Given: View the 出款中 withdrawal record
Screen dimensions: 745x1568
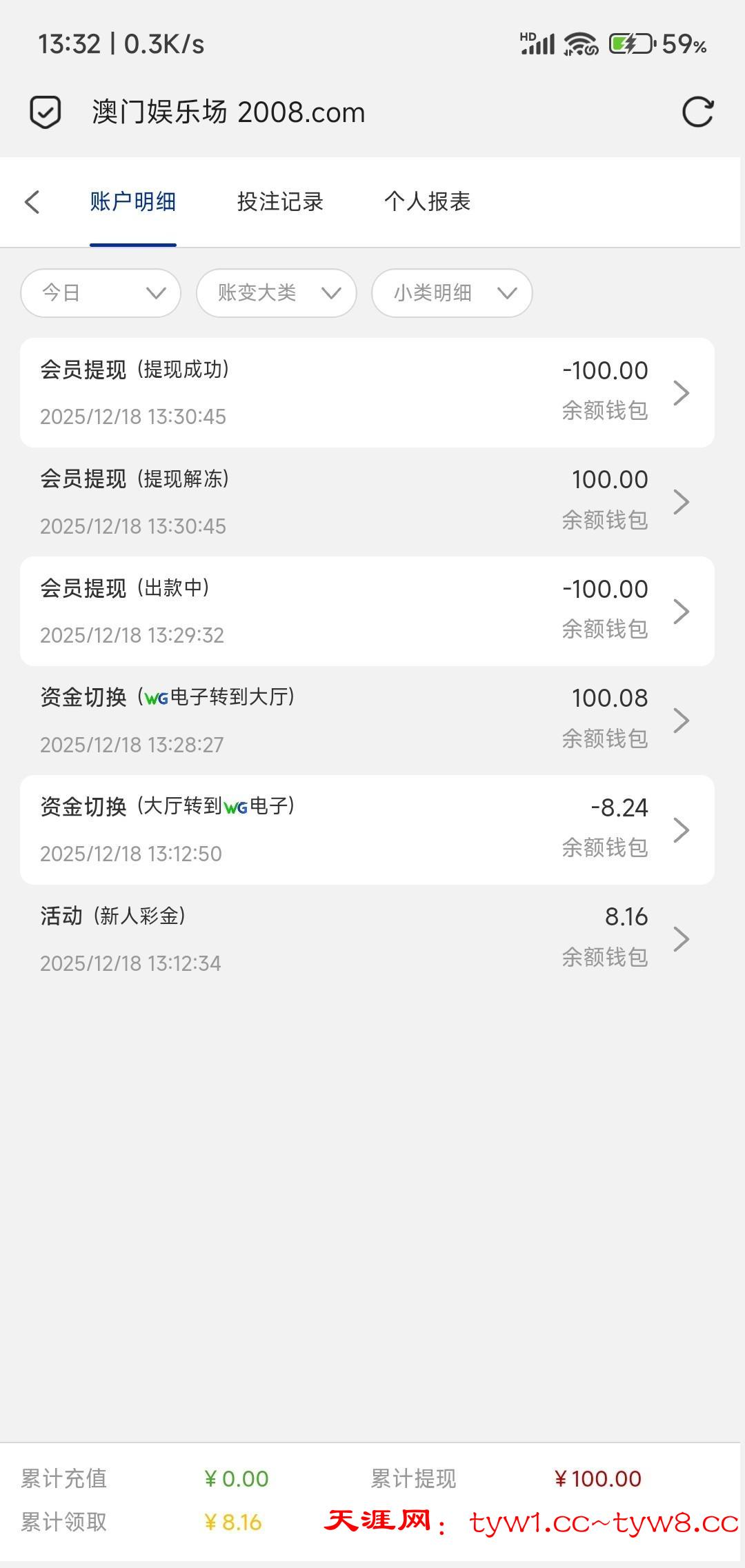Looking at the screenshot, I should click(x=367, y=611).
